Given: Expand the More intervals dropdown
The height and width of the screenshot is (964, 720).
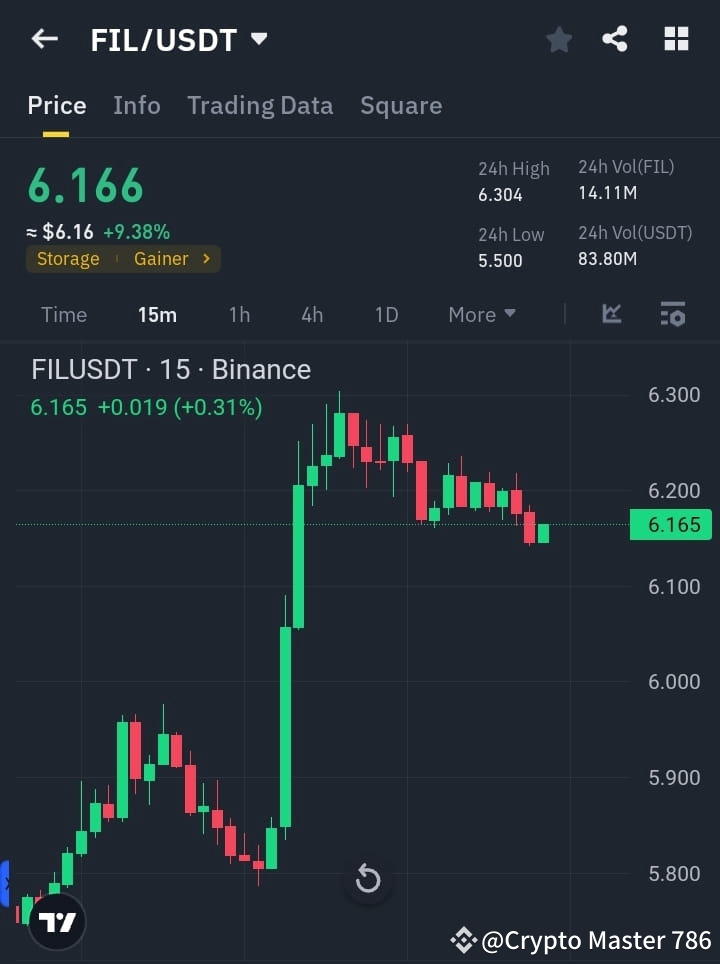Looking at the screenshot, I should [x=481, y=314].
